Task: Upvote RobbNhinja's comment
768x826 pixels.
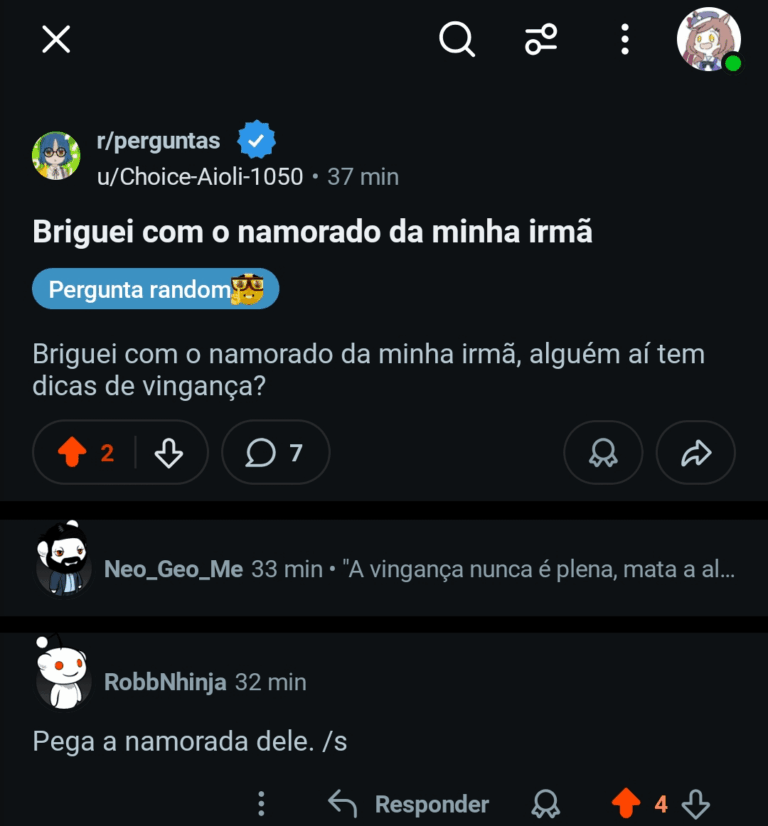Action: click(x=626, y=803)
